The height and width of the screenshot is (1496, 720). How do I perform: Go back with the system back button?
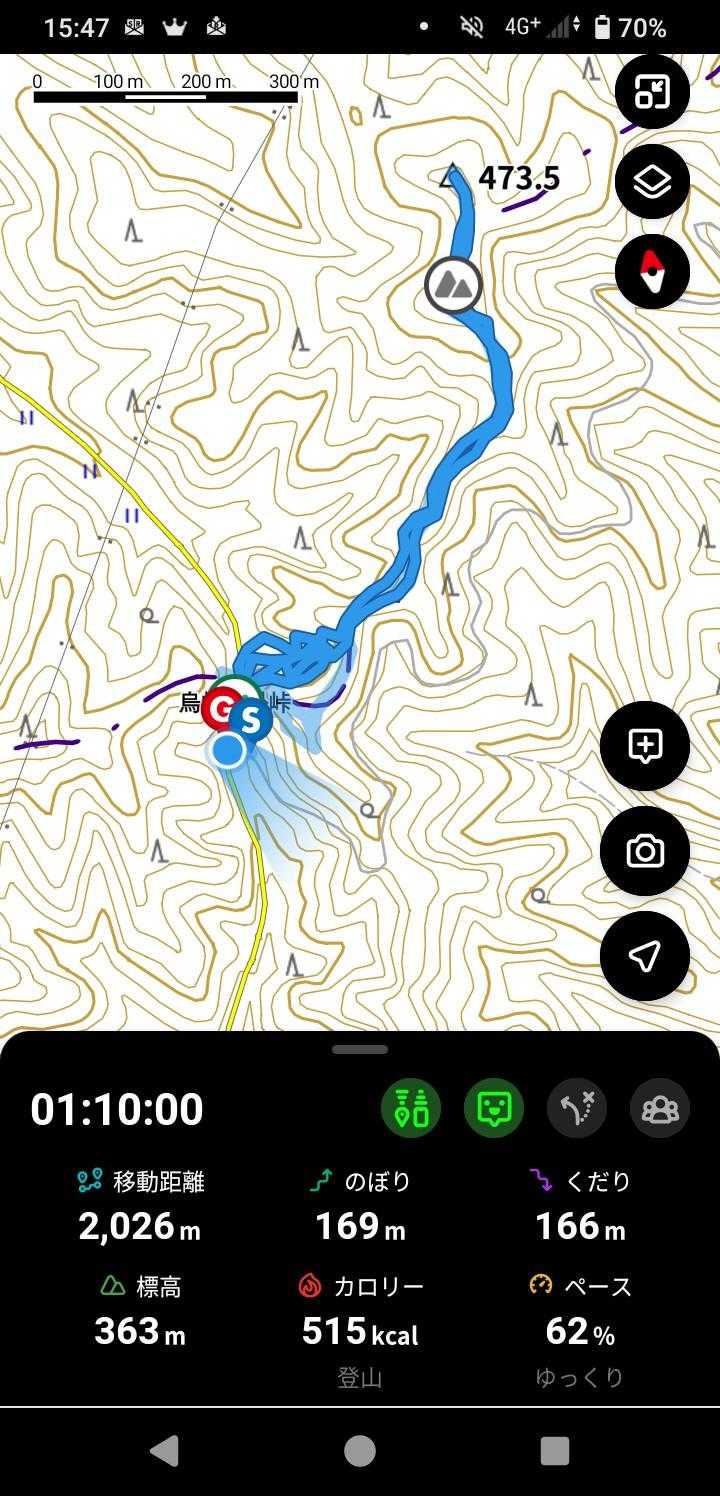point(164,1451)
